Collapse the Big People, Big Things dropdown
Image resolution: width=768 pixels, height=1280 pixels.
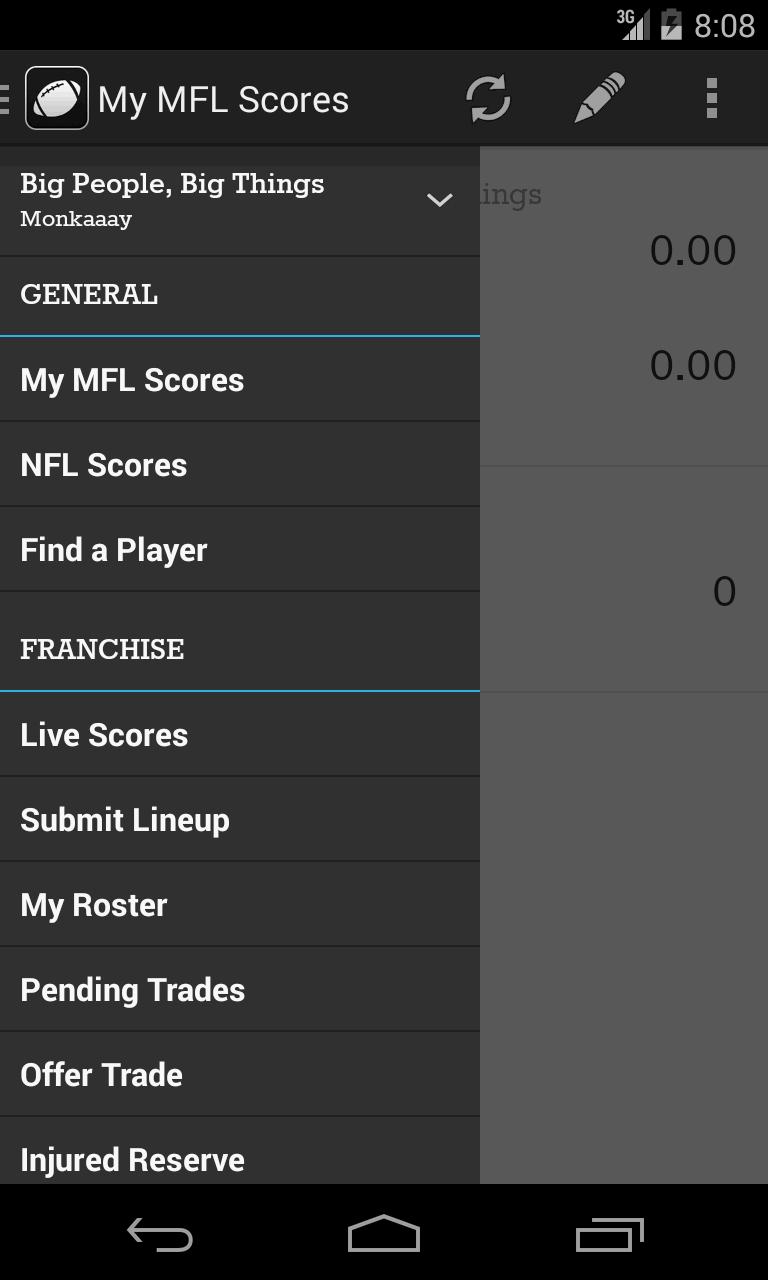pyautogui.click(x=439, y=200)
